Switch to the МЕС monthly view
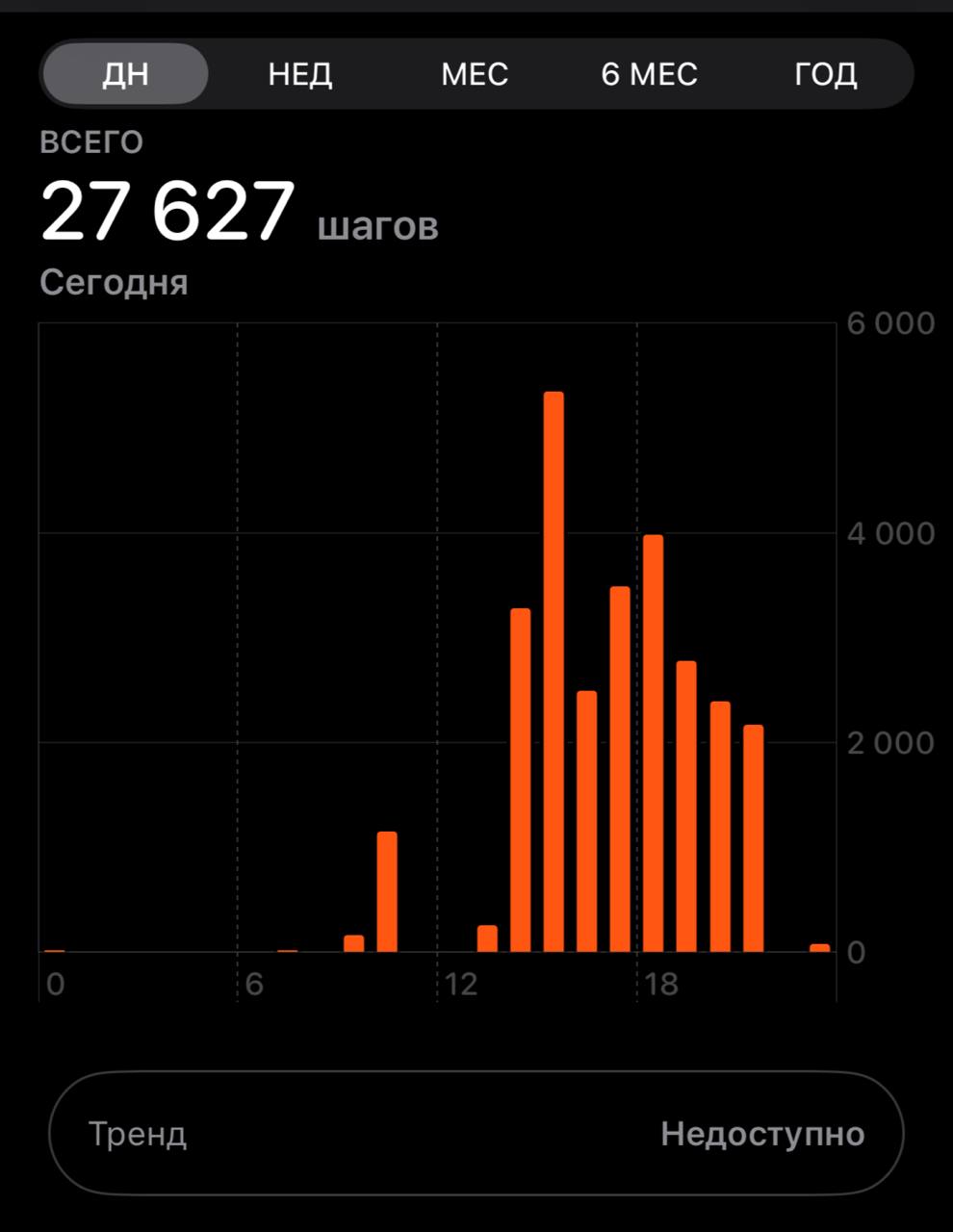Image resolution: width=953 pixels, height=1232 pixels. tap(475, 74)
